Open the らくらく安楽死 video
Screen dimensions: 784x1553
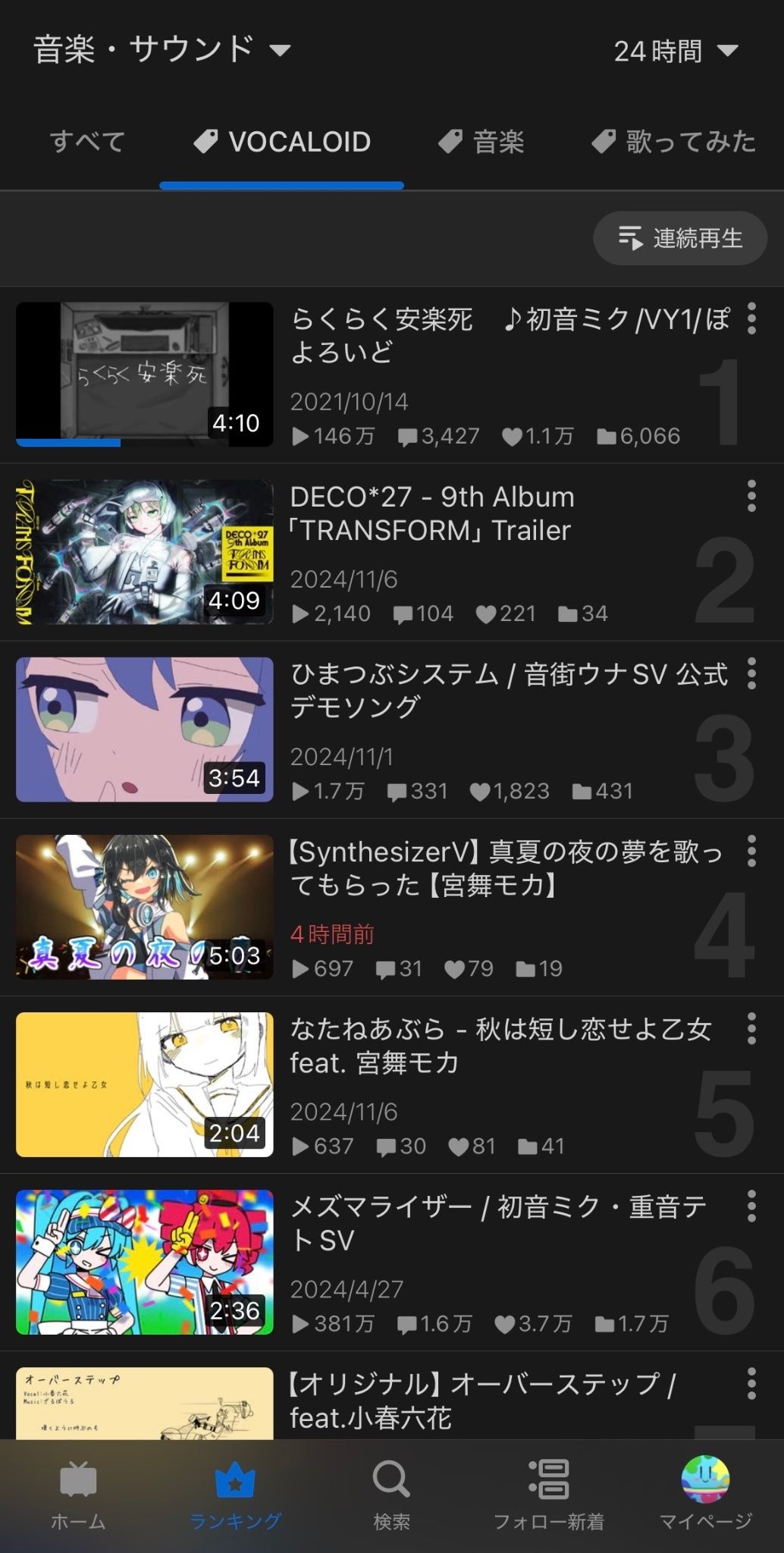(x=144, y=374)
